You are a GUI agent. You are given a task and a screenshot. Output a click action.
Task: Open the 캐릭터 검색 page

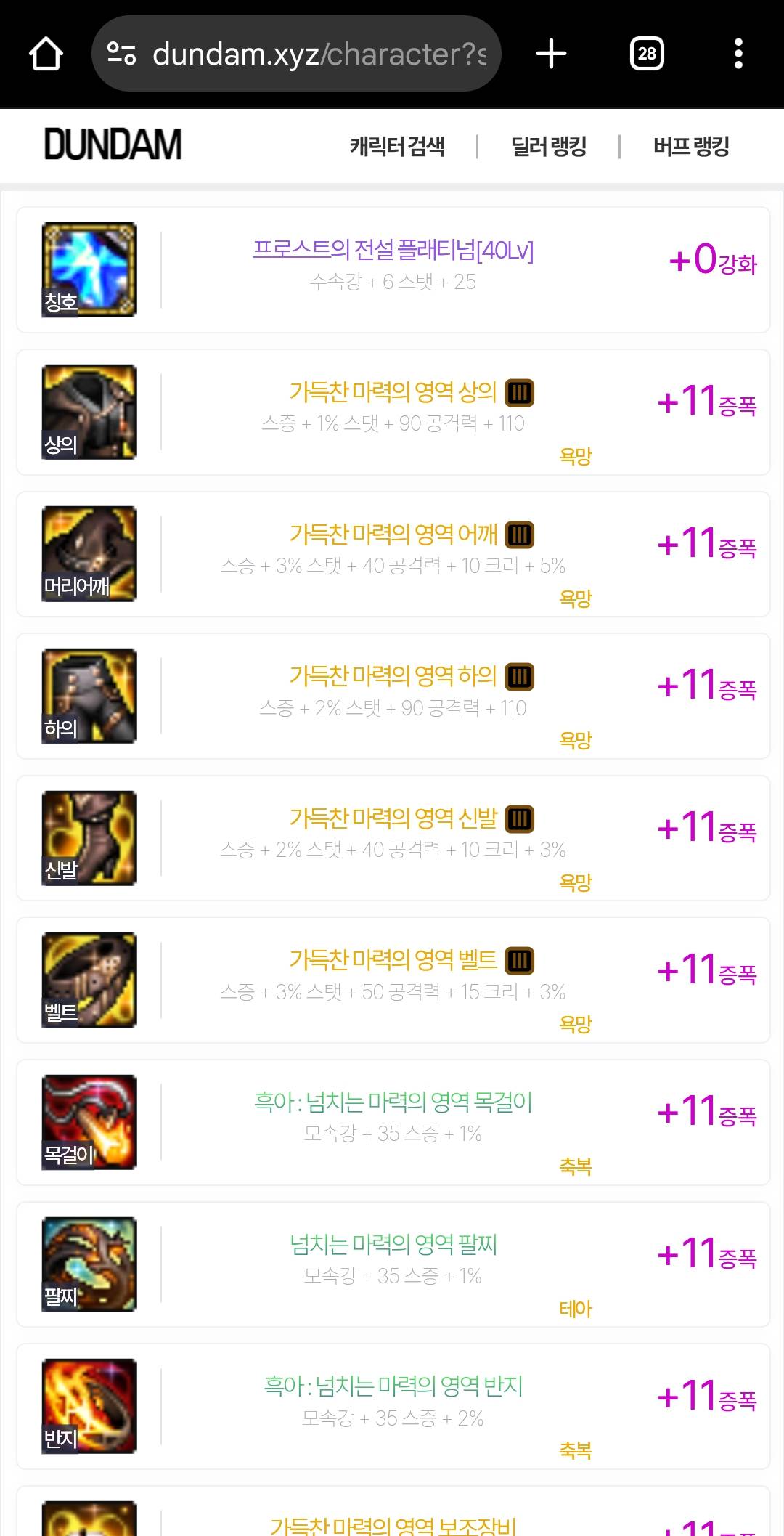click(x=397, y=147)
